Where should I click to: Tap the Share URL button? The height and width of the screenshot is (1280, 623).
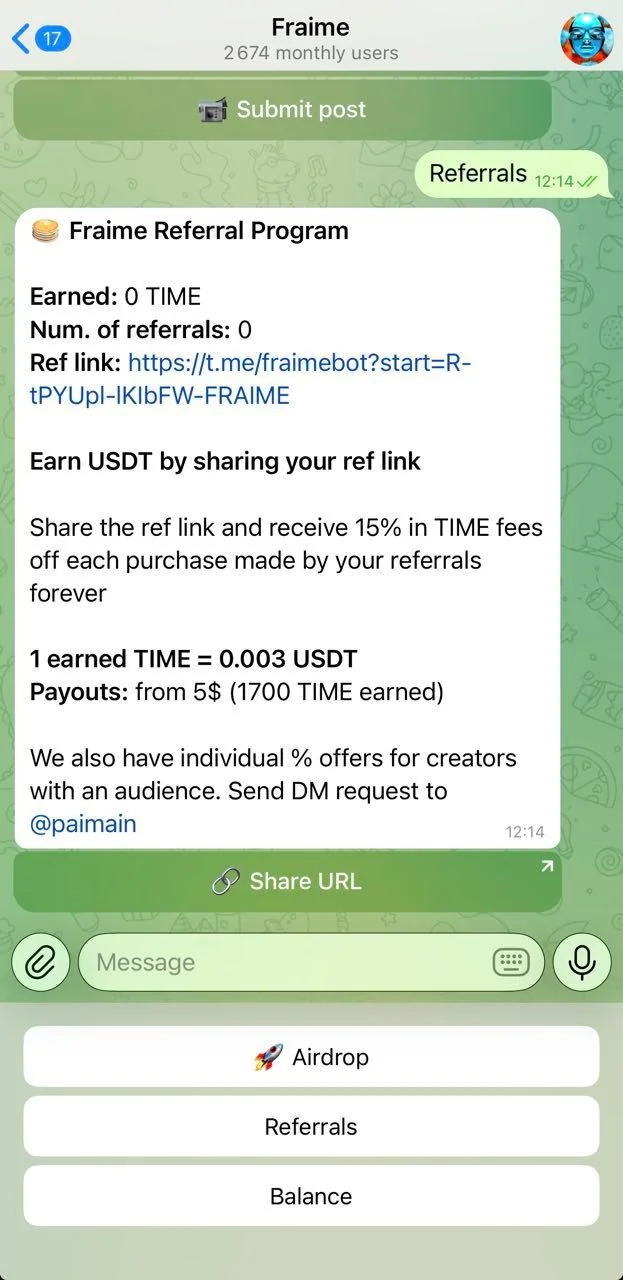[287, 881]
